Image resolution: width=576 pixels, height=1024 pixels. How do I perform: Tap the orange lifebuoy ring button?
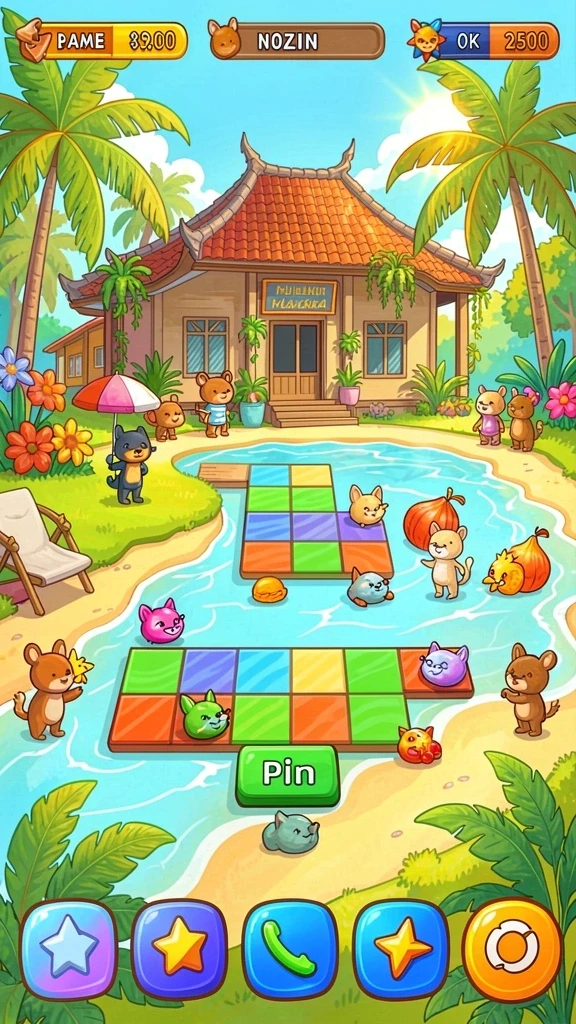pos(512,950)
